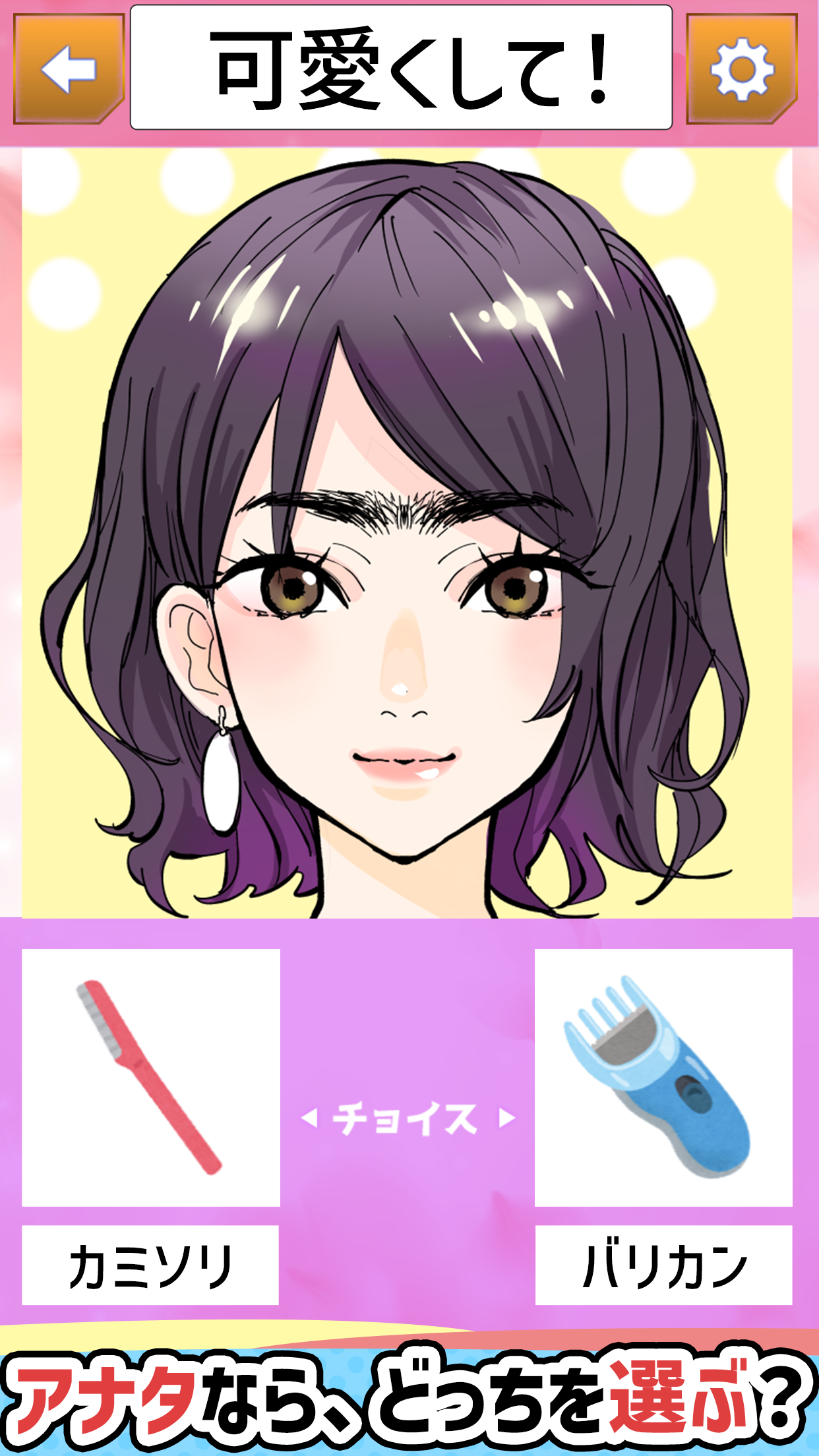Image resolution: width=819 pixels, height=1456 pixels.
Task: Open the settings gear
Action: click(742, 69)
